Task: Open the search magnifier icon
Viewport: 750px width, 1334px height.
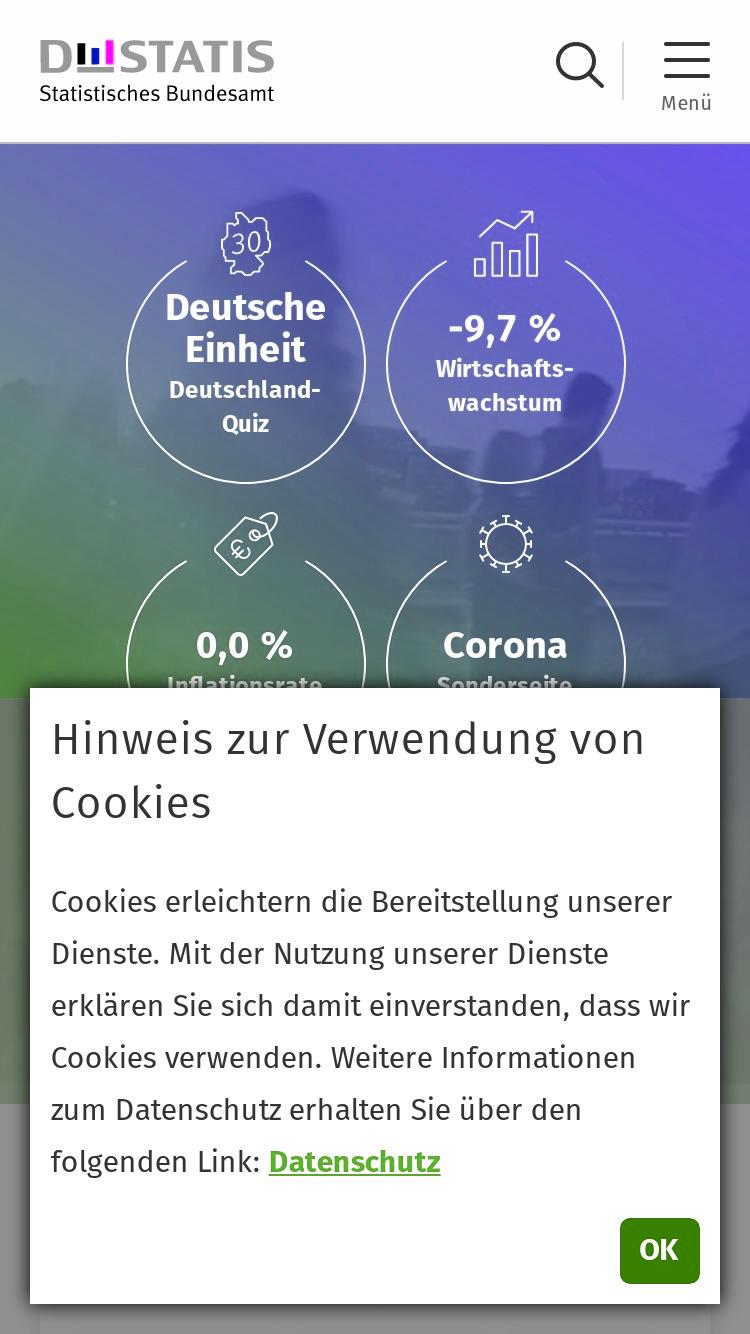Action: point(580,66)
